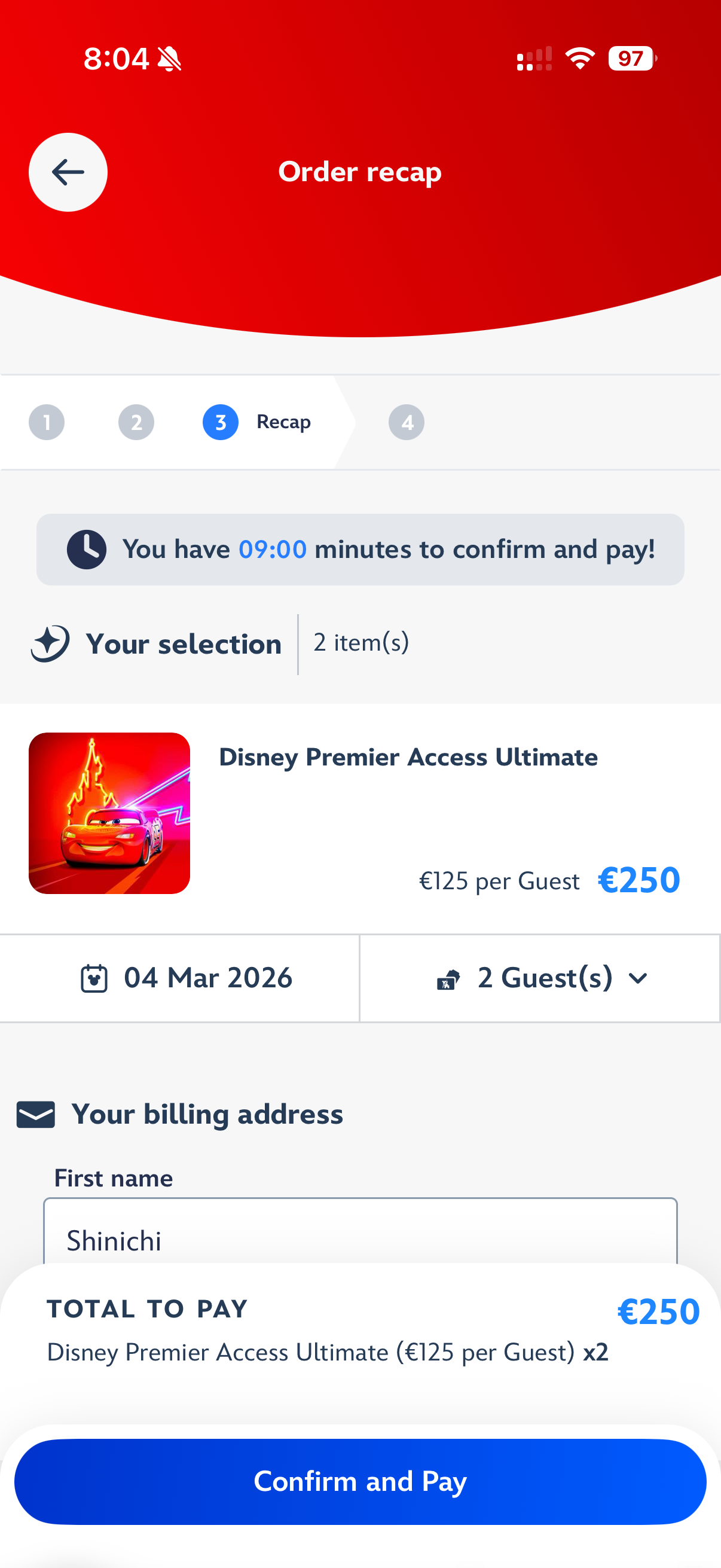Open the 2 Guest(s) dropdown

click(540, 978)
